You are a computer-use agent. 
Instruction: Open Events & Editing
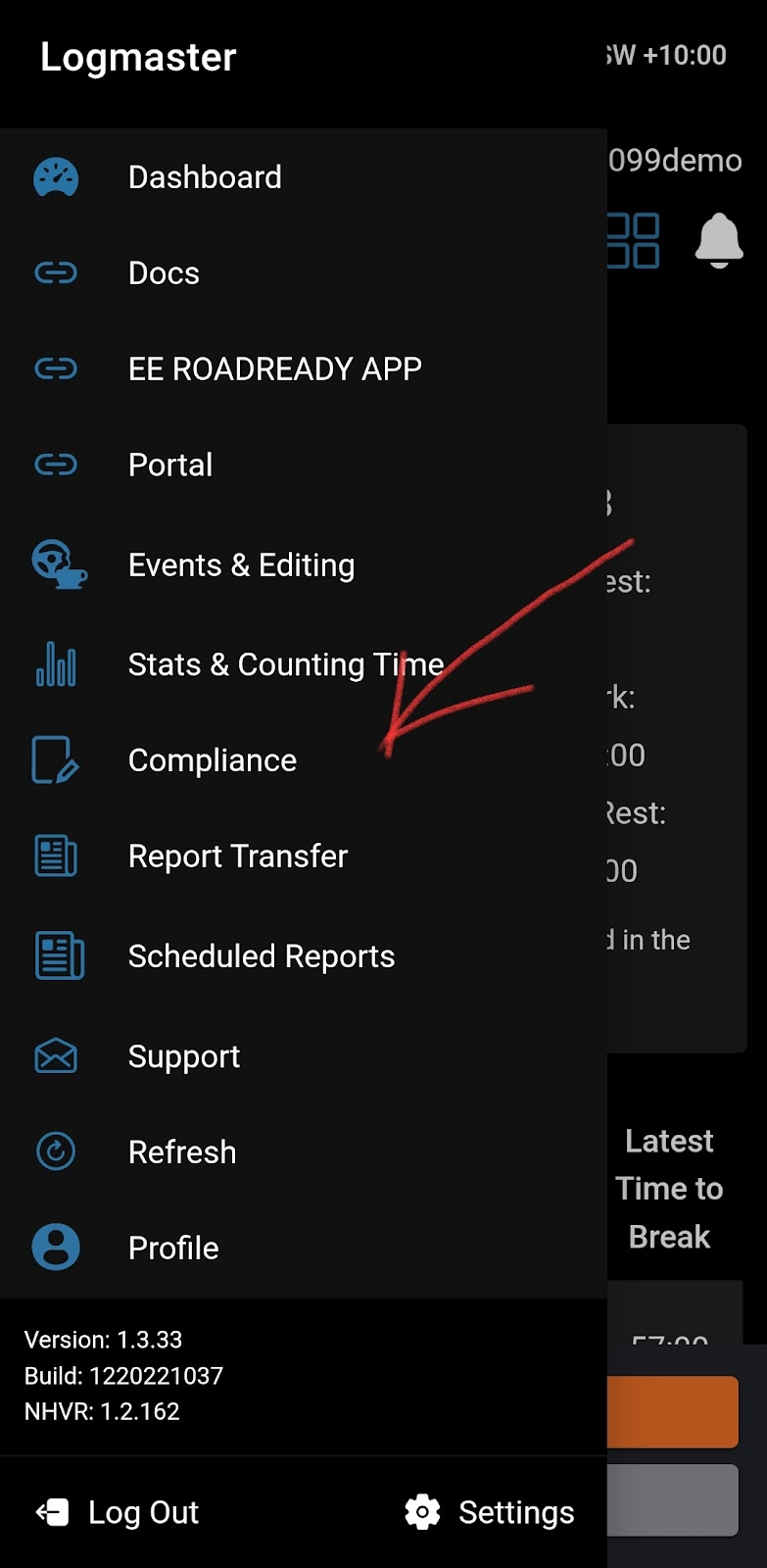click(241, 565)
